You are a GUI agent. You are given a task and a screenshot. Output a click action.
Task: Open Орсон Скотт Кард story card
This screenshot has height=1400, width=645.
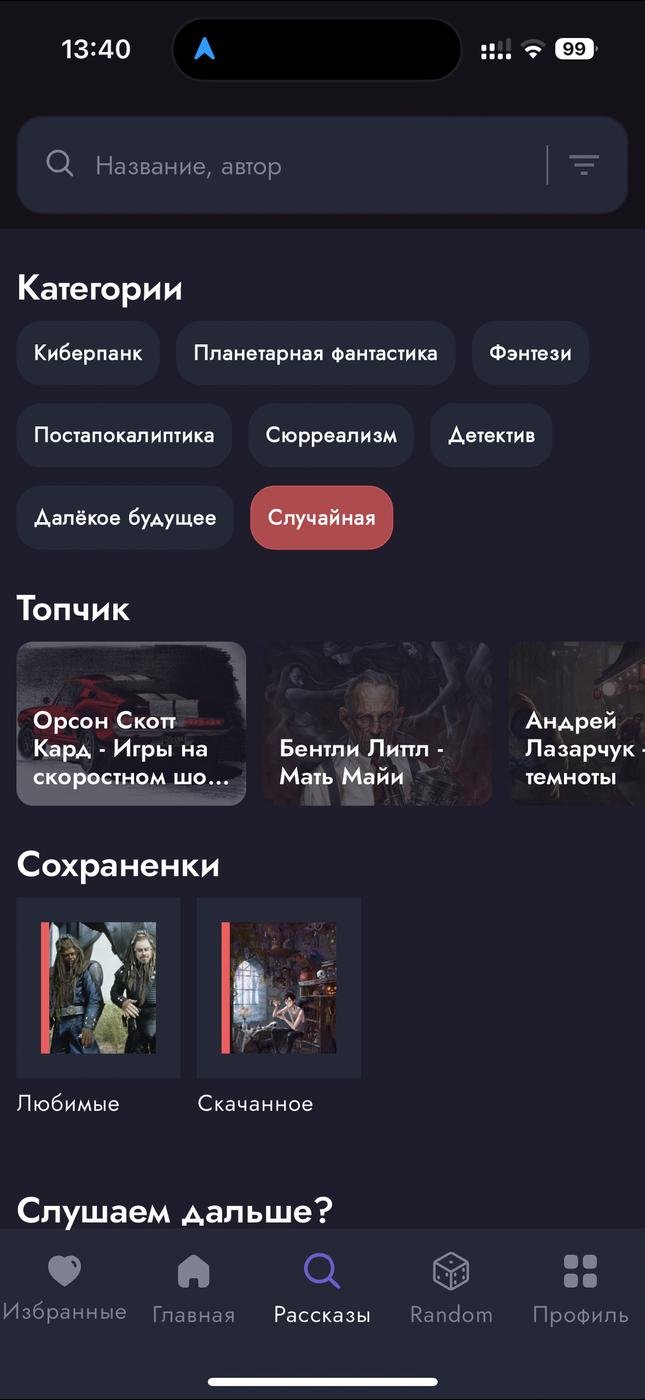(x=131, y=724)
